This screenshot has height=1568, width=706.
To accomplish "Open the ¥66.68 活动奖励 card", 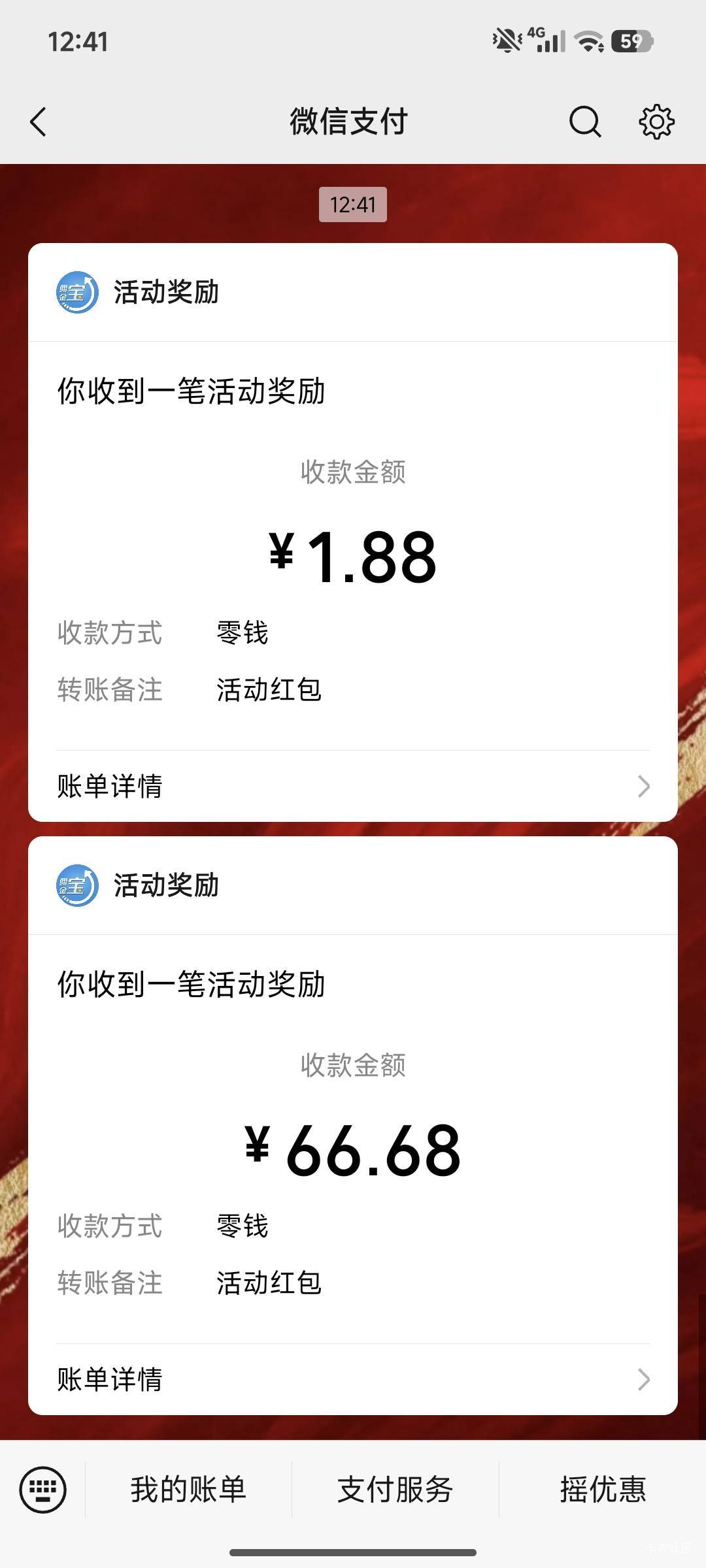I will pos(353,1126).
